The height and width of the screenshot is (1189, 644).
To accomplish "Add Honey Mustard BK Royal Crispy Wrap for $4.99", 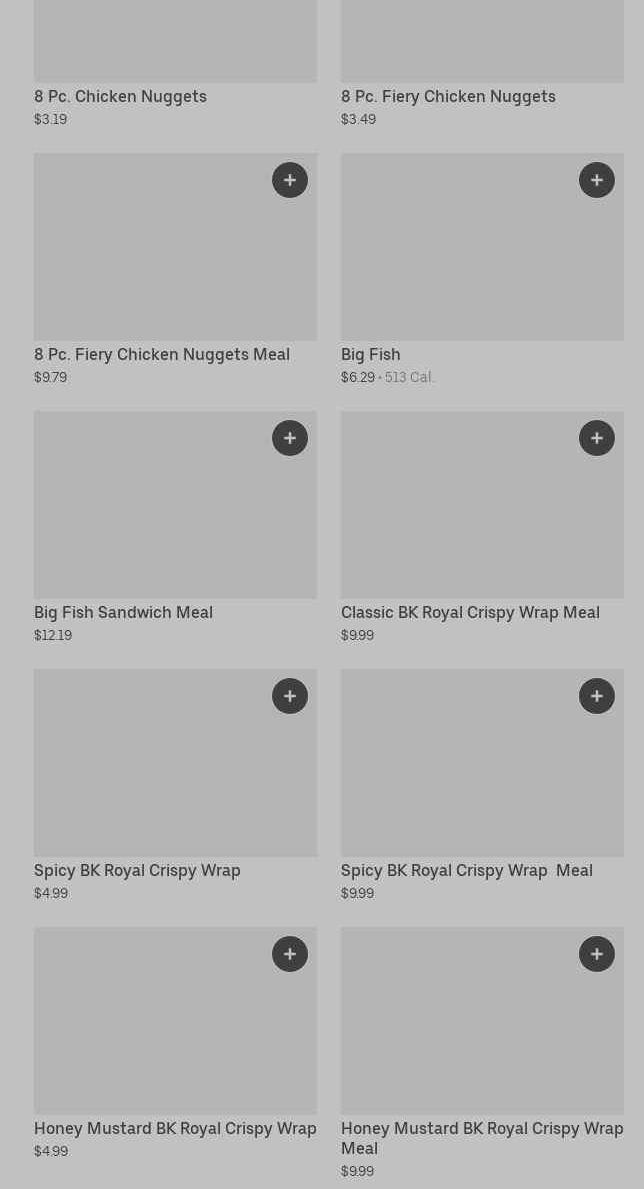I will coord(290,954).
